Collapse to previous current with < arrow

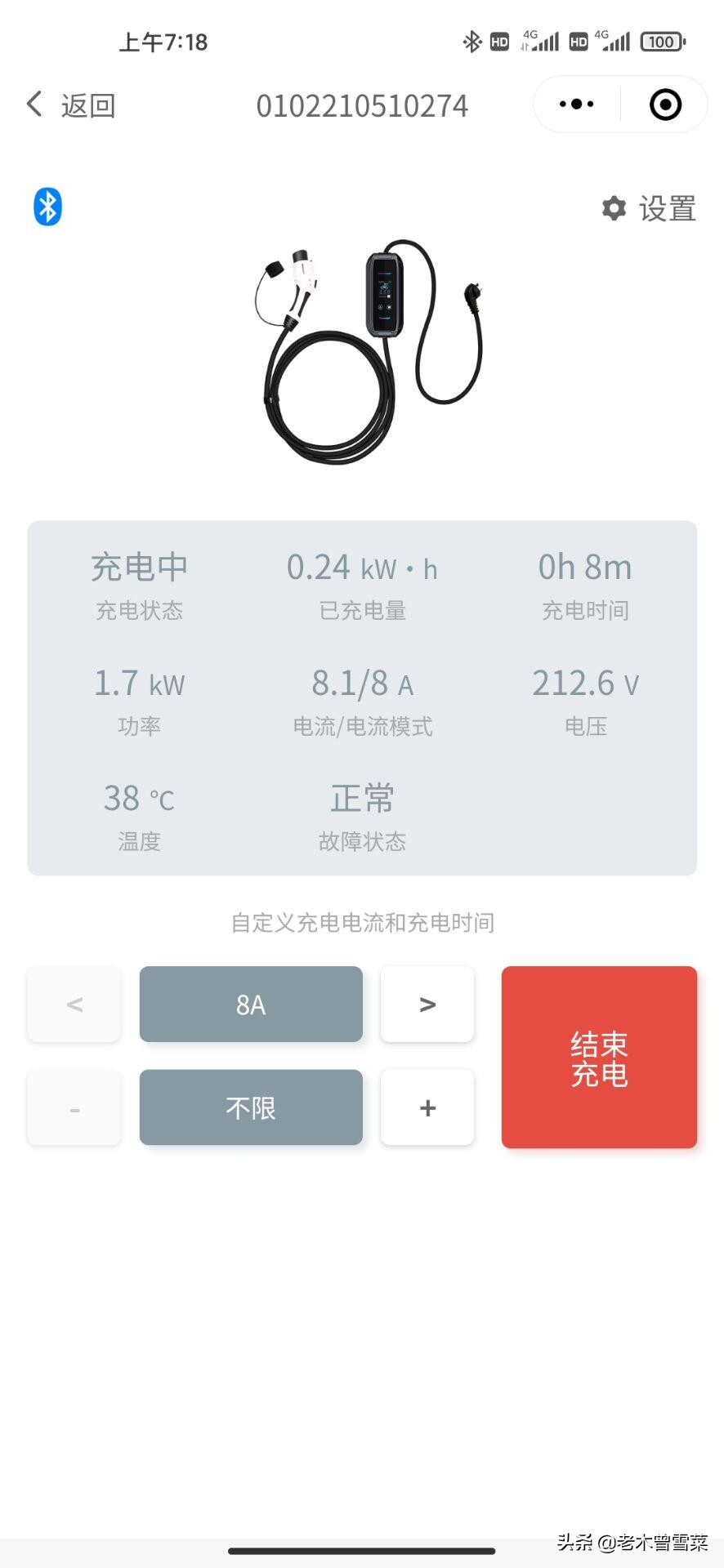[x=74, y=1004]
